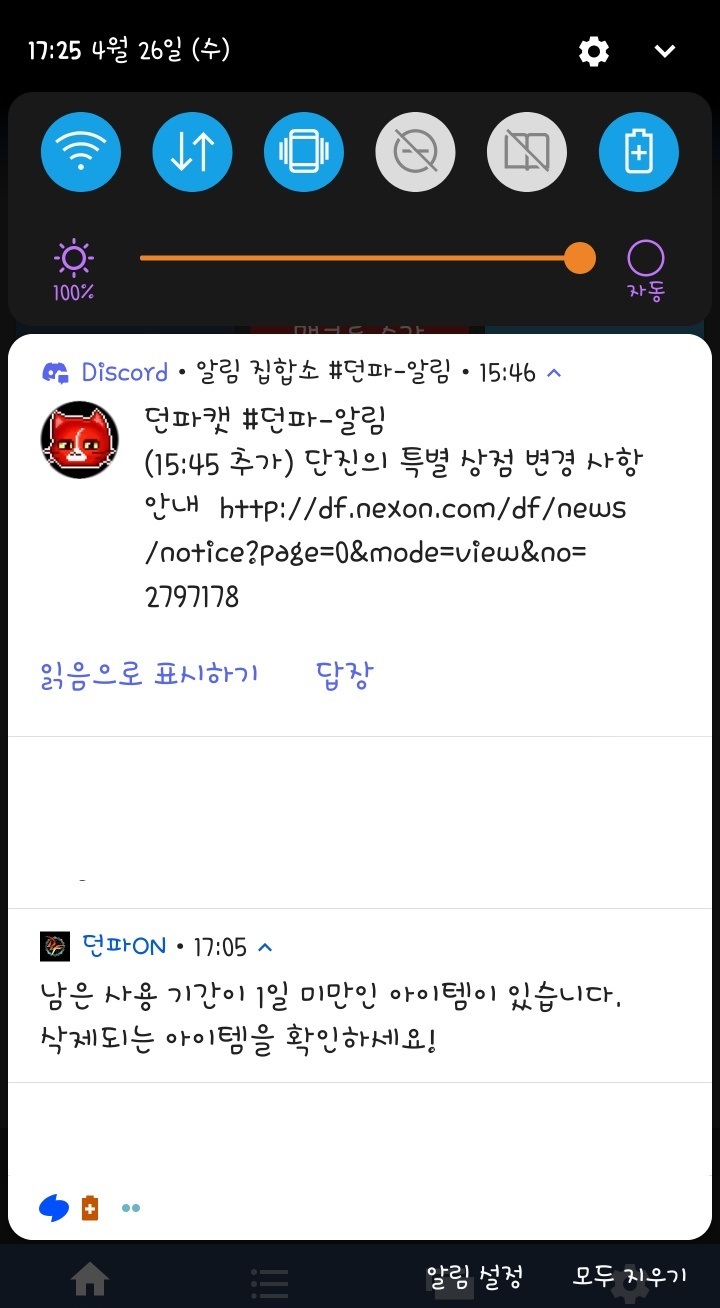Image resolution: width=720 pixels, height=1308 pixels.
Task: Toggle the Wi-Fi quick setting
Action: (81, 153)
